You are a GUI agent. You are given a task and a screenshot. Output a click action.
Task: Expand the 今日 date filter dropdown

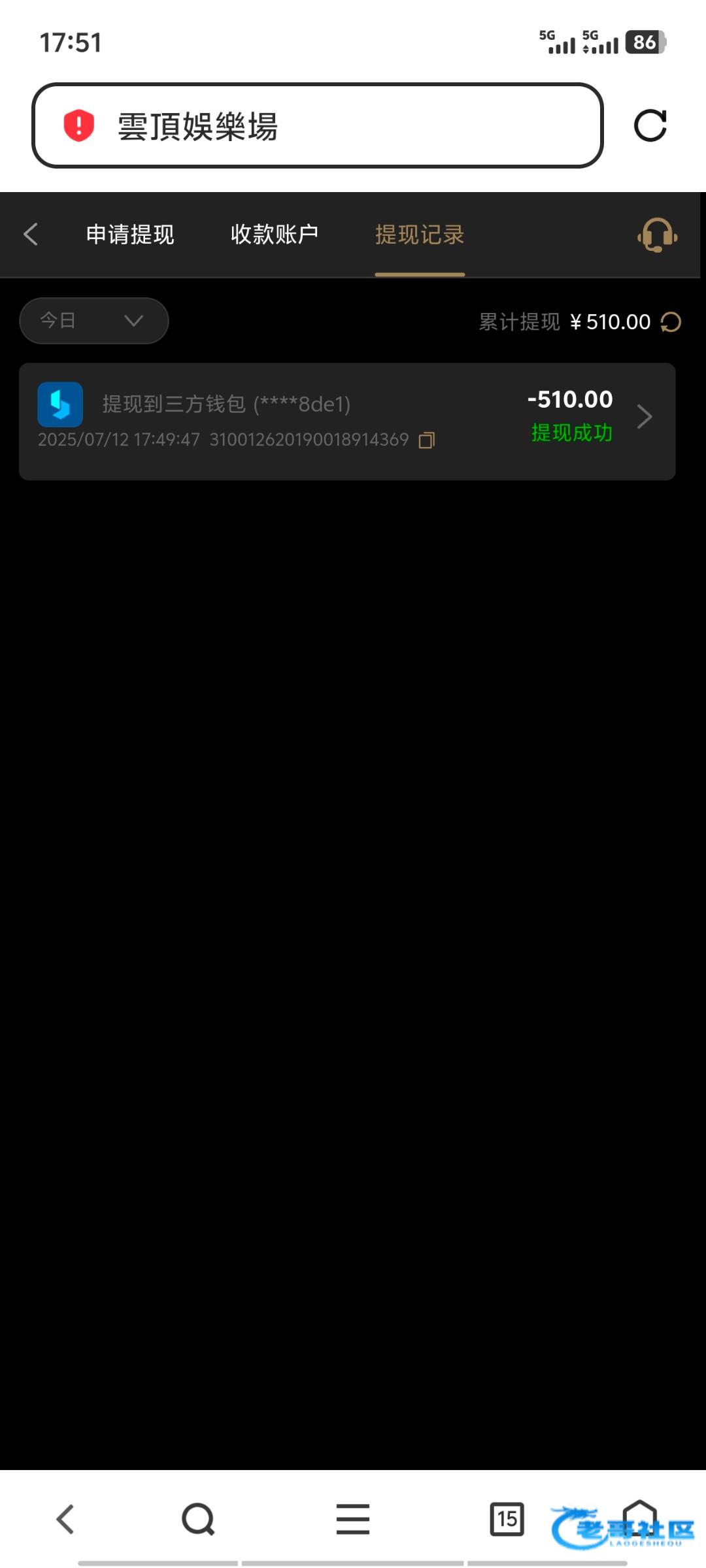coord(94,321)
